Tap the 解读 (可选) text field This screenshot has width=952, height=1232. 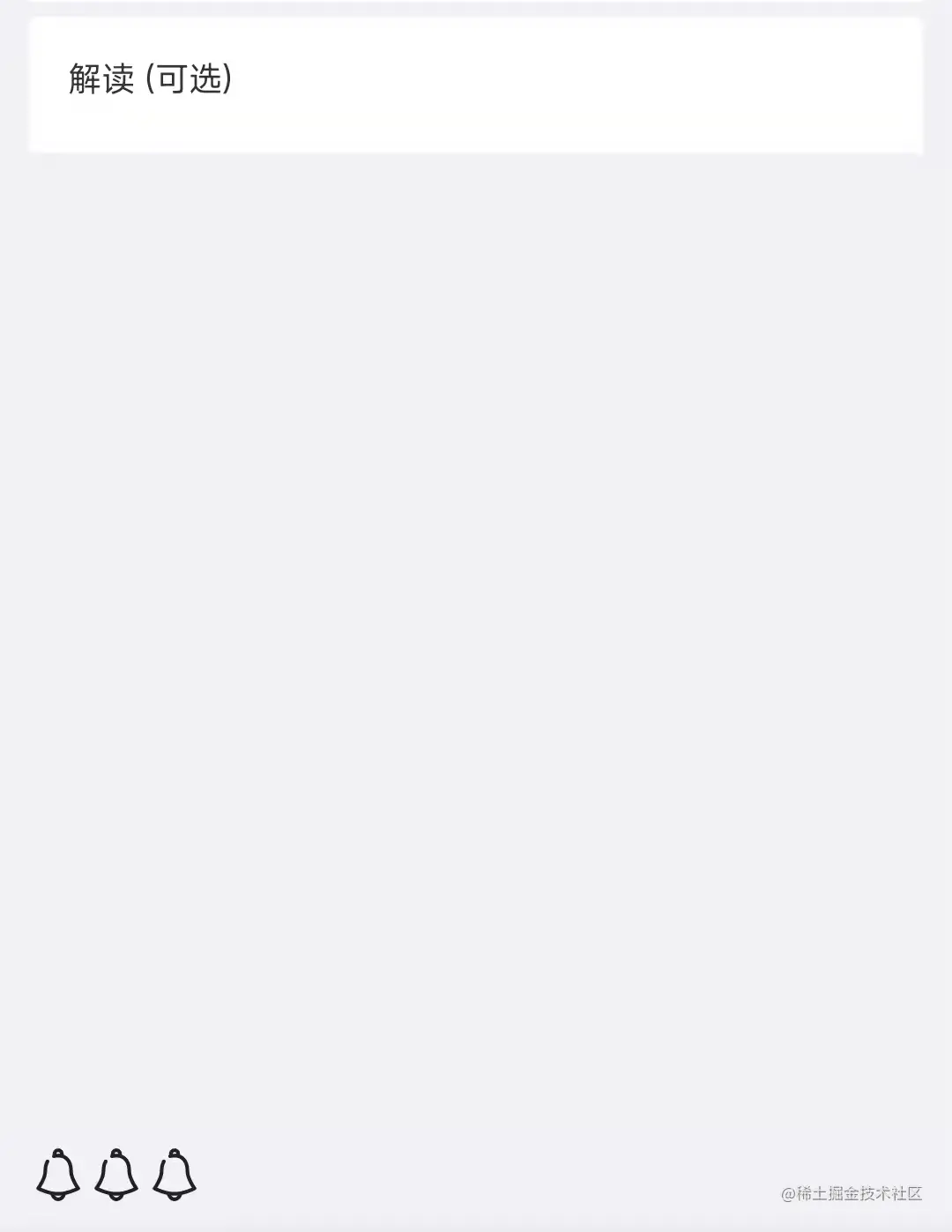(x=476, y=84)
